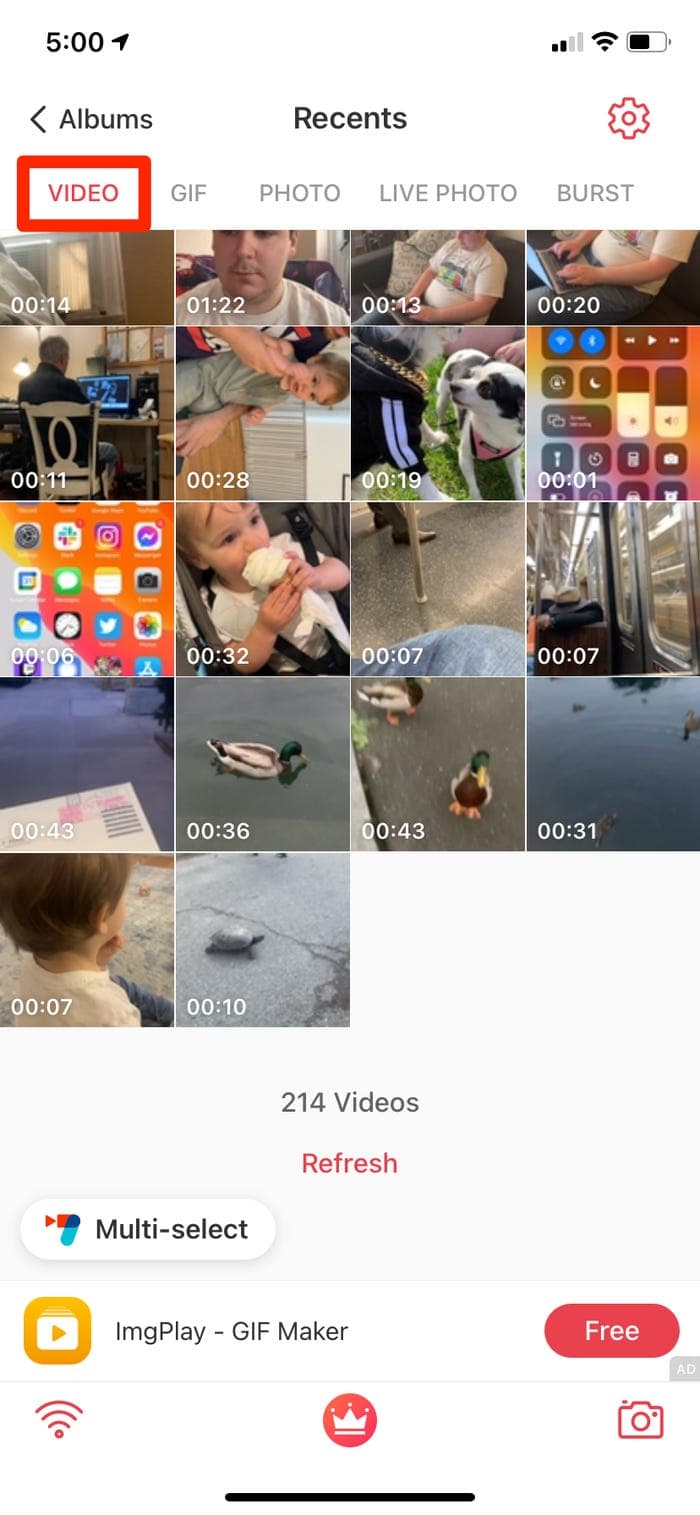700x1515 pixels.
Task: Tap Free on ImgPlay GIF Maker ad
Action: click(x=611, y=1331)
